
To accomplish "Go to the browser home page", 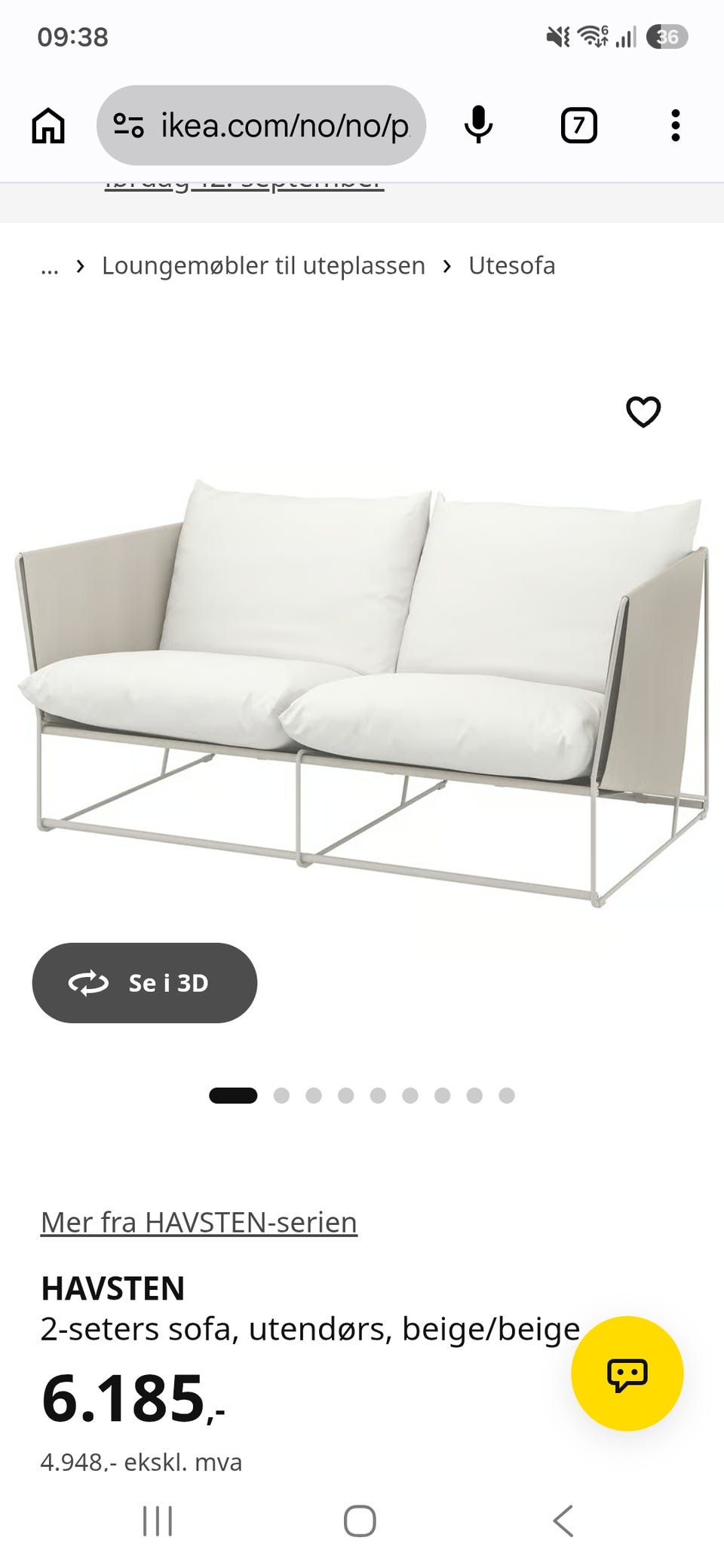I will point(48,125).
